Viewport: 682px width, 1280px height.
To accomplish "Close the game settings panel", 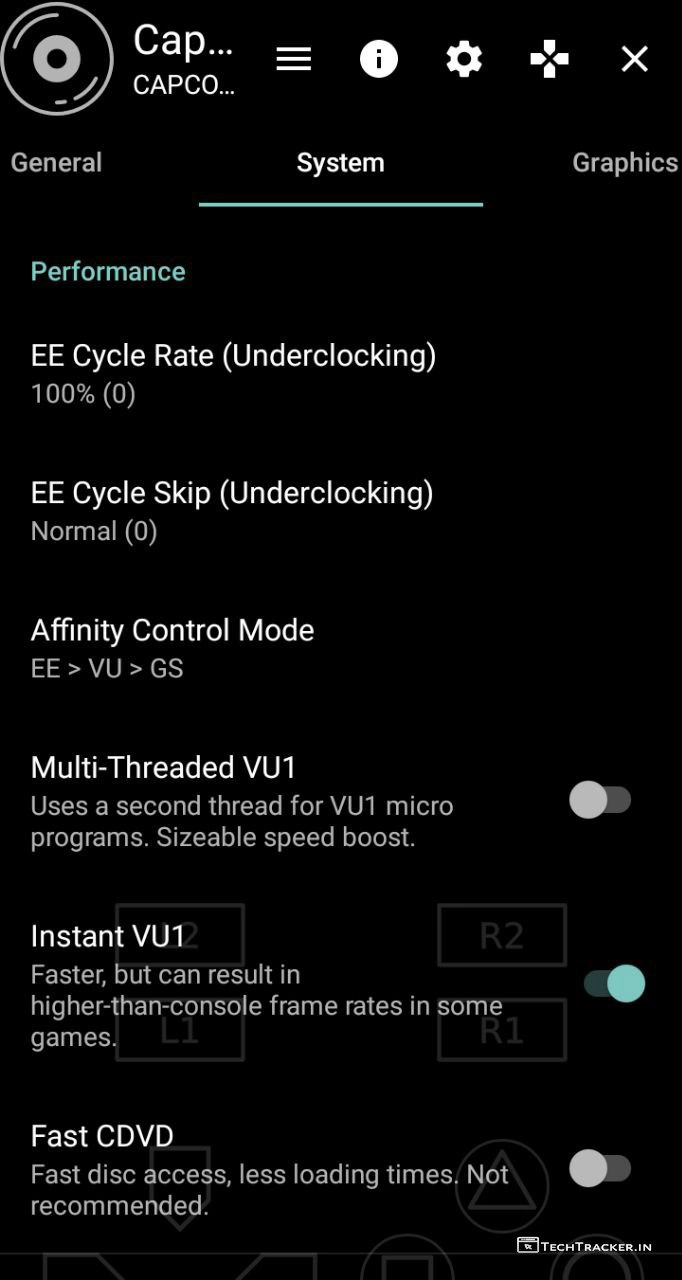I will (x=635, y=60).
